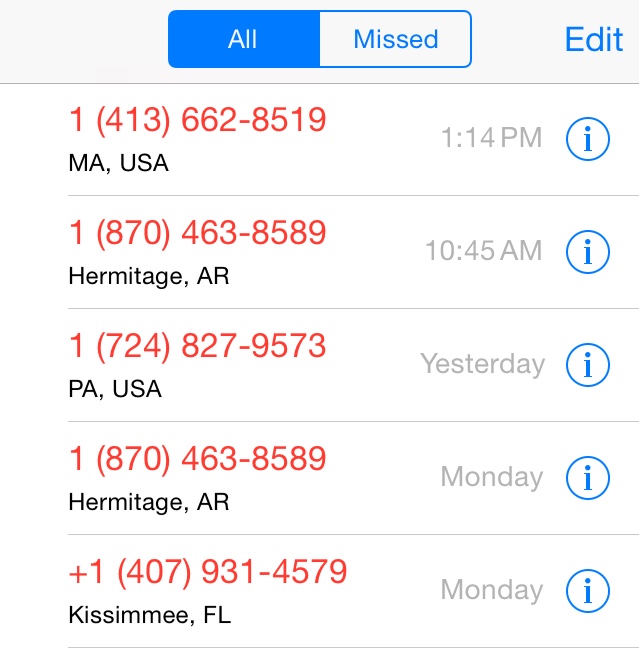View info for the 10:45 AM call
This screenshot has height=656, width=639.
(587, 253)
